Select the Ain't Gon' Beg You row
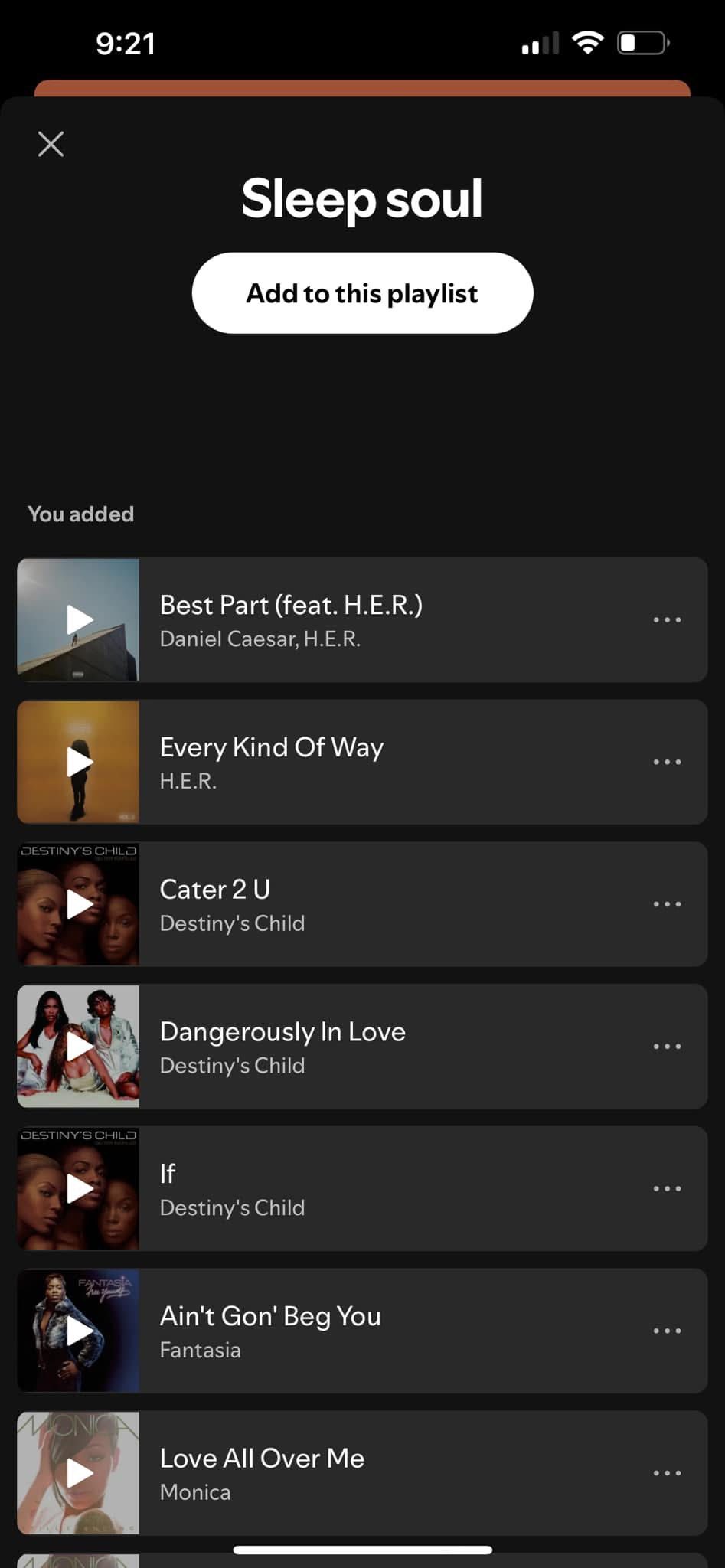The width and height of the screenshot is (725, 1568). tap(362, 1331)
